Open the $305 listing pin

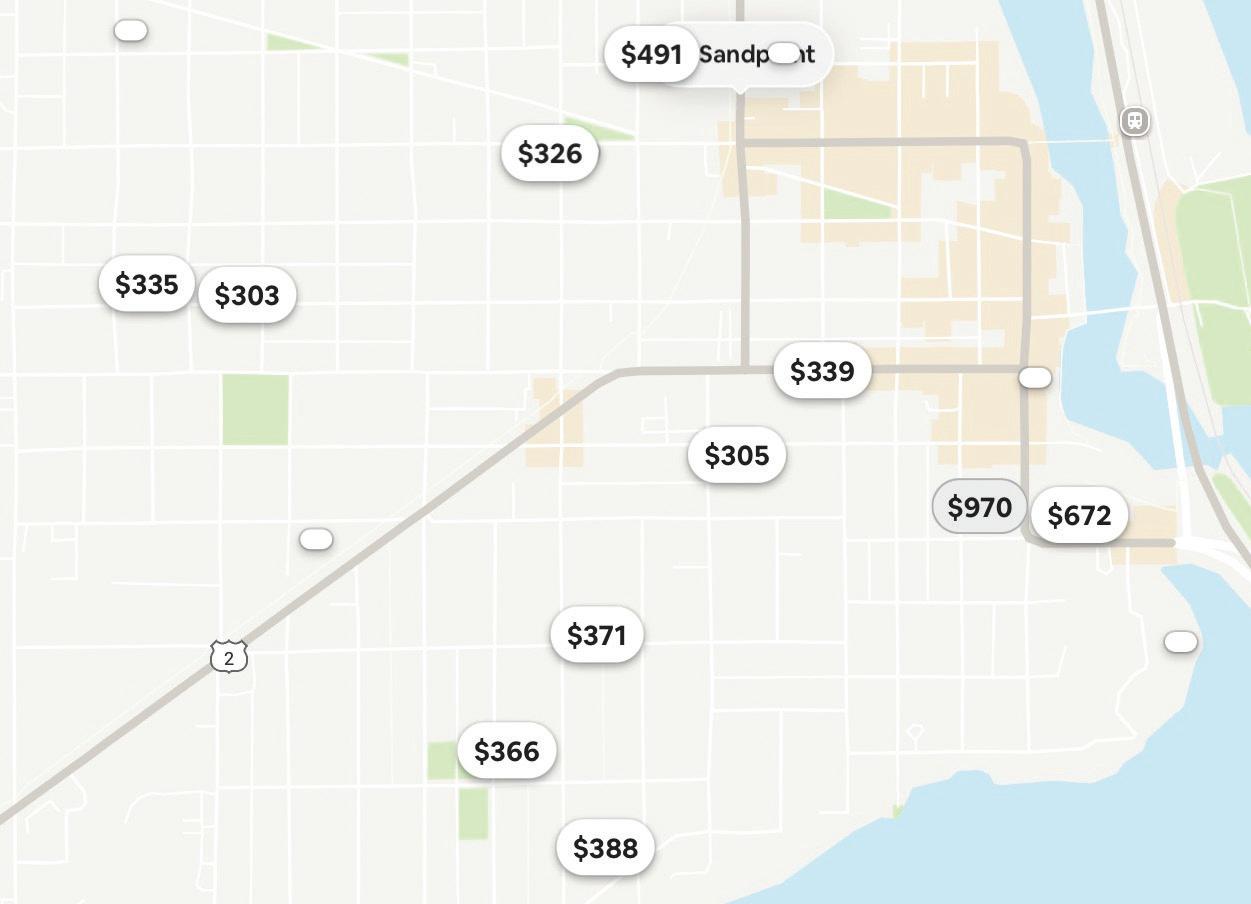tap(737, 456)
